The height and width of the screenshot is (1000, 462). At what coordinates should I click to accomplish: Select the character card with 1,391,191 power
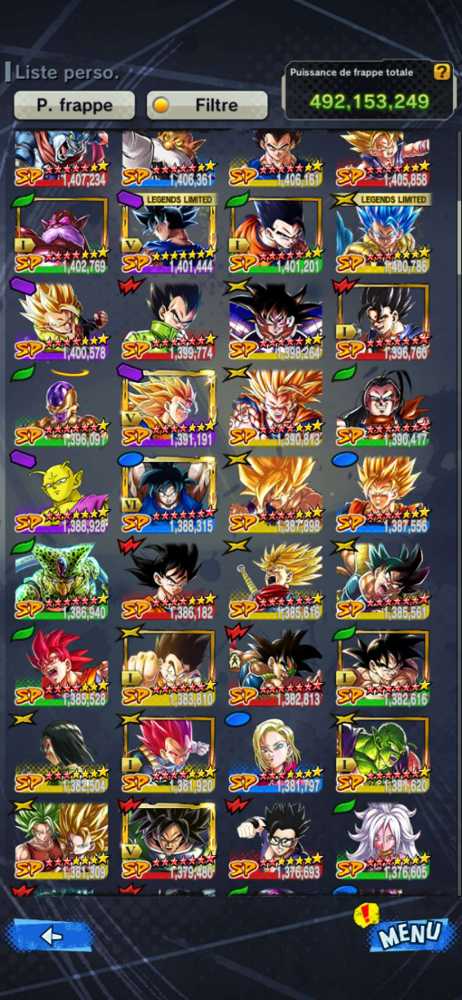pyautogui.click(x=168, y=408)
